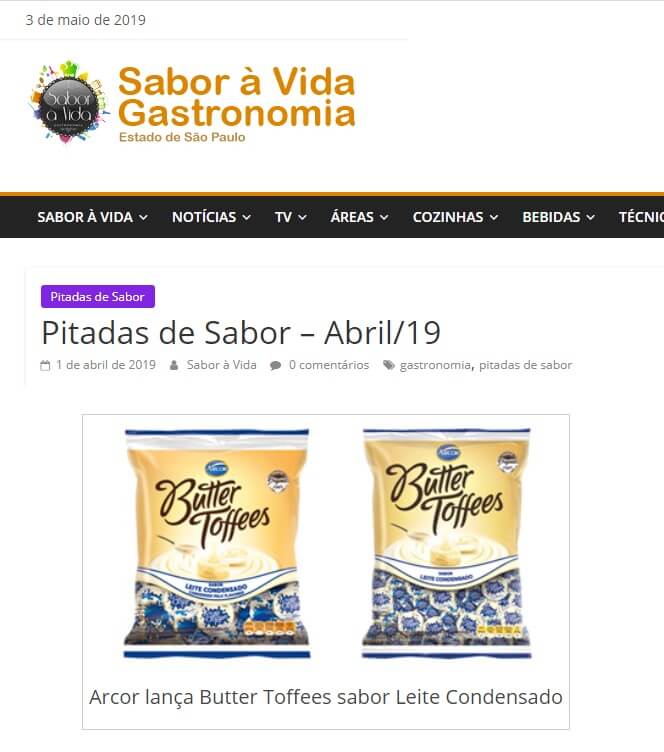The height and width of the screenshot is (752, 664).
Task: Enlarge the Butter Toffees product image
Action: [x=326, y=545]
